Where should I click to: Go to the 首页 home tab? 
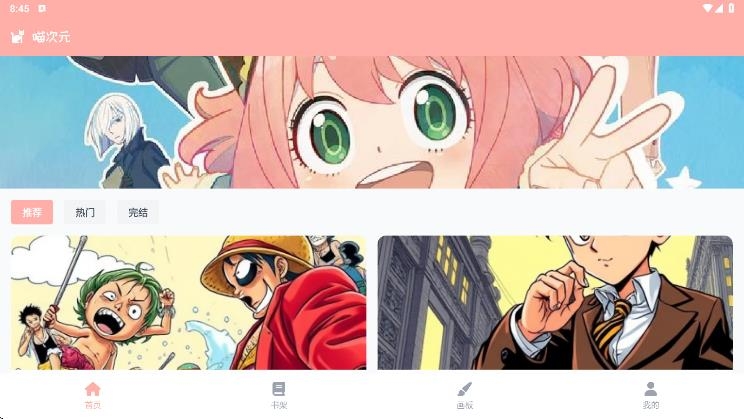point(93,395)
